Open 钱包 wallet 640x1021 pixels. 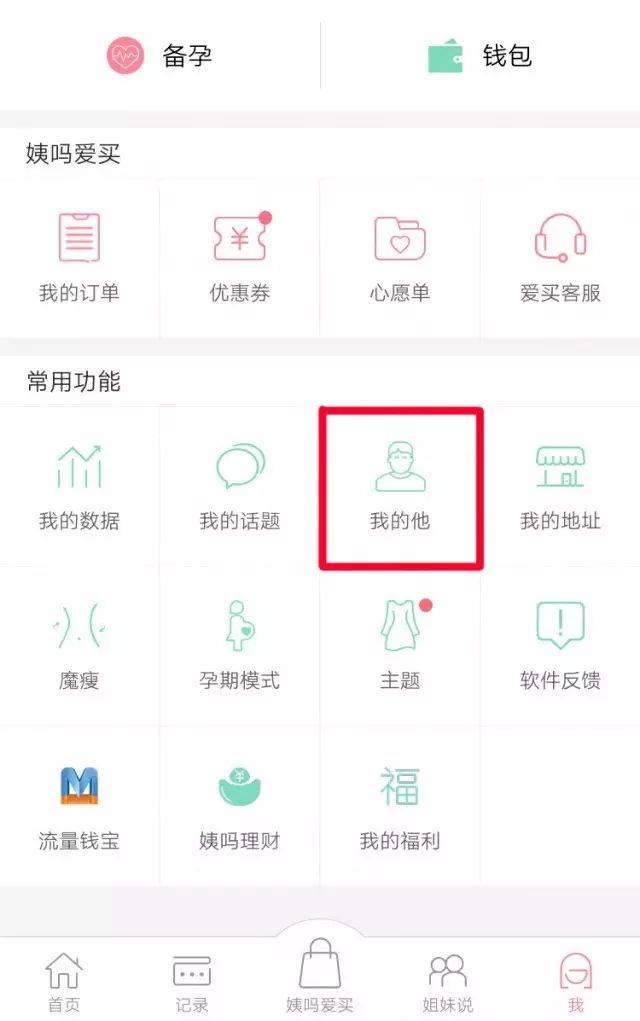480,55
